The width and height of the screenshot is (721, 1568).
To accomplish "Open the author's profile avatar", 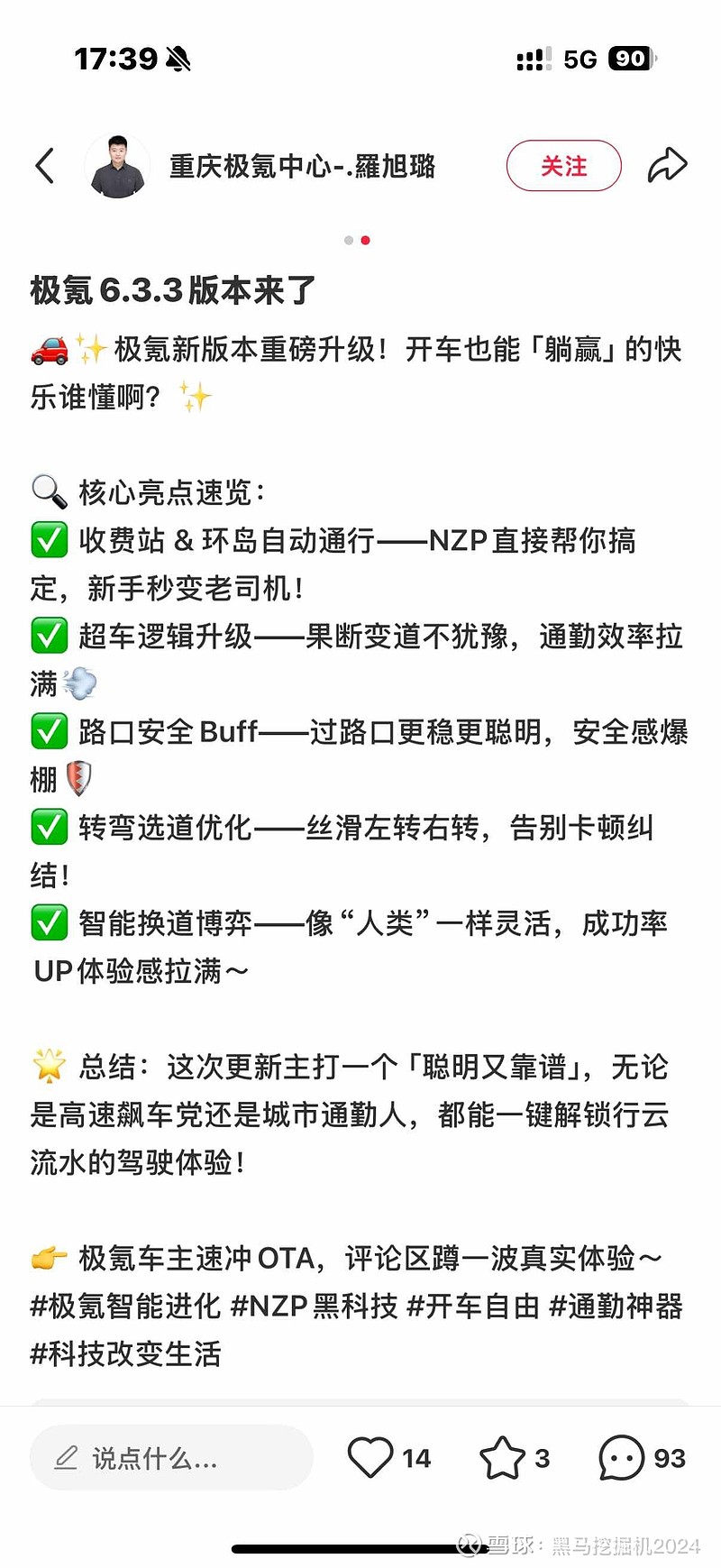I will pyautogui.click(x=117, y=165).
